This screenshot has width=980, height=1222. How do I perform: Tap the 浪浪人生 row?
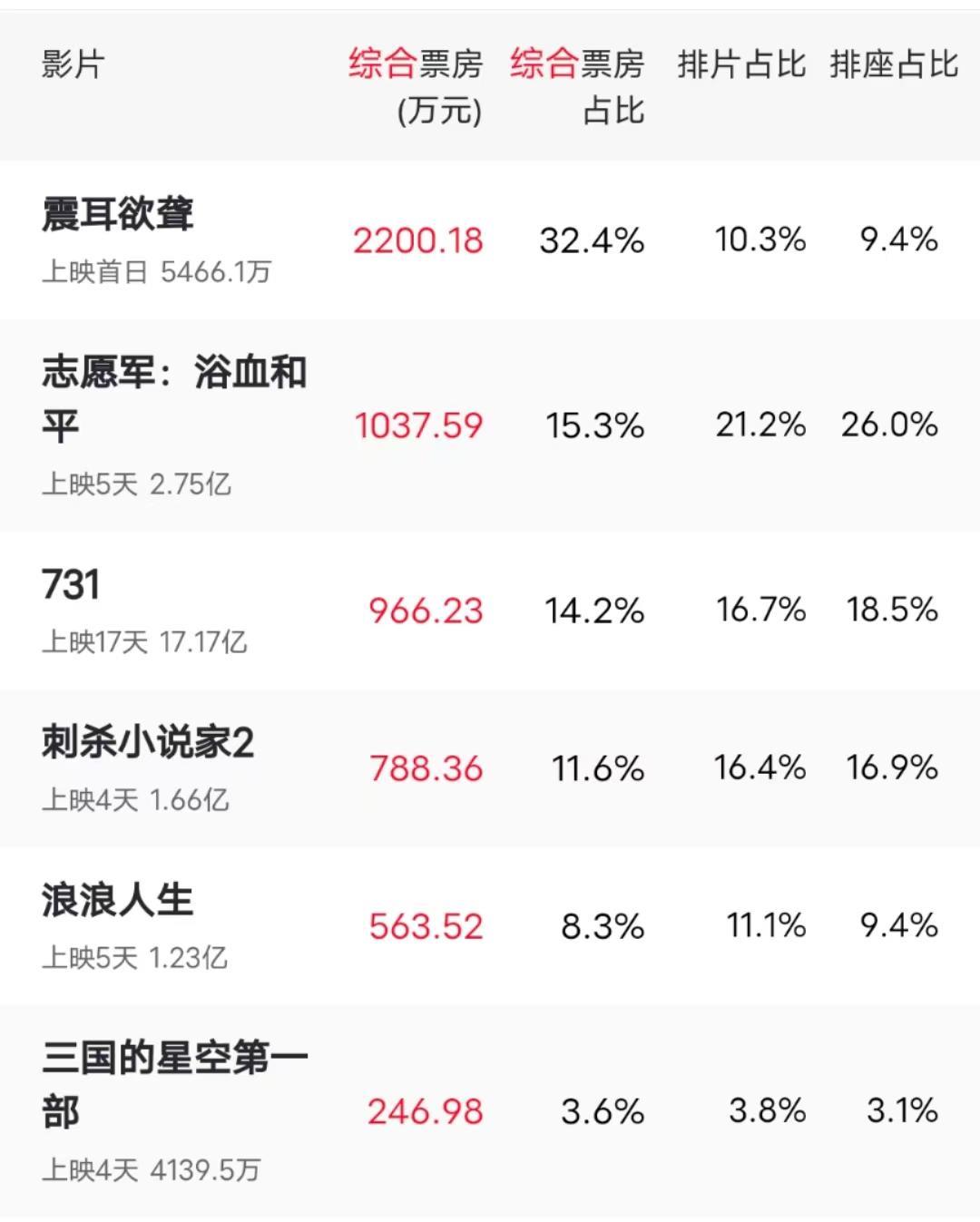tap(490, 926)
